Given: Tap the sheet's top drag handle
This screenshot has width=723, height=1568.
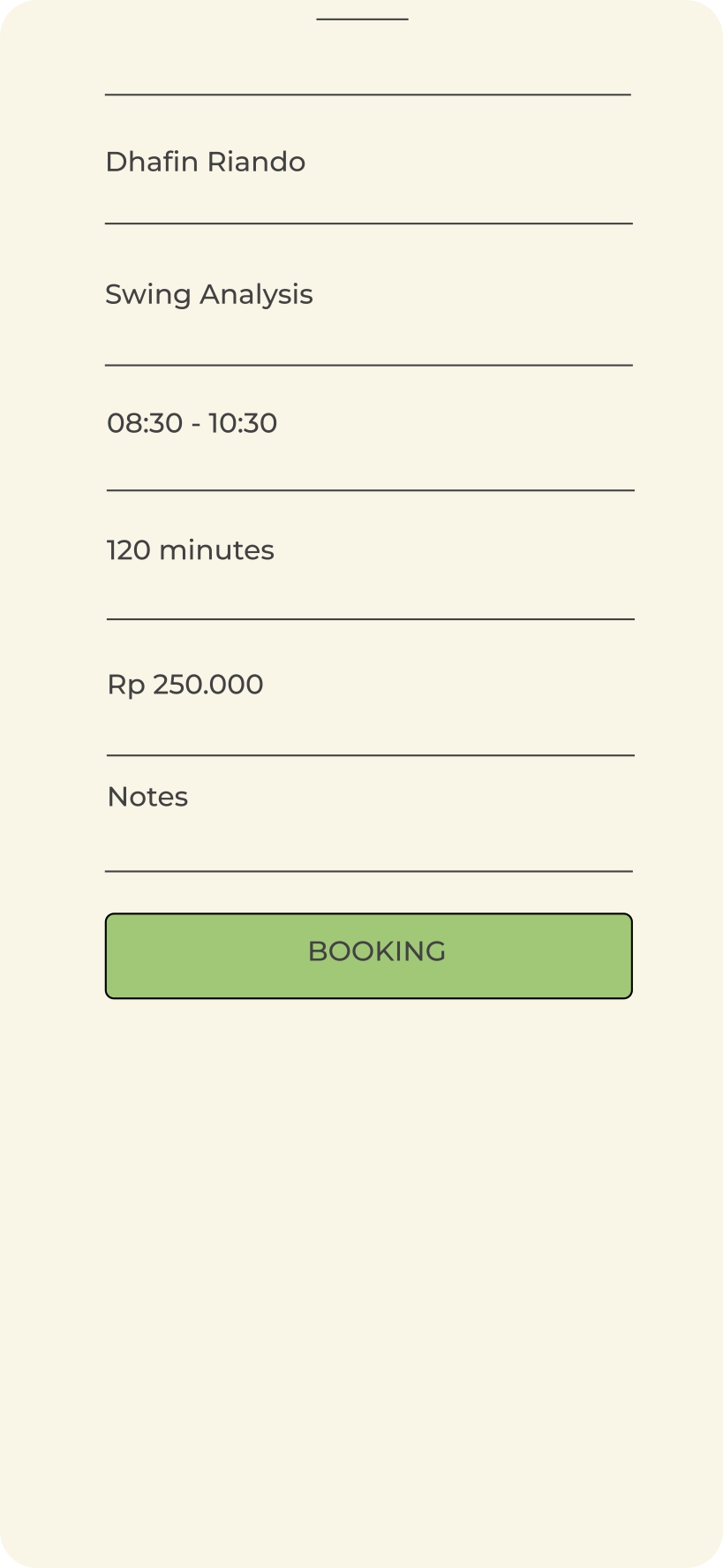Looking at the screenshot, I should (362, 19).
